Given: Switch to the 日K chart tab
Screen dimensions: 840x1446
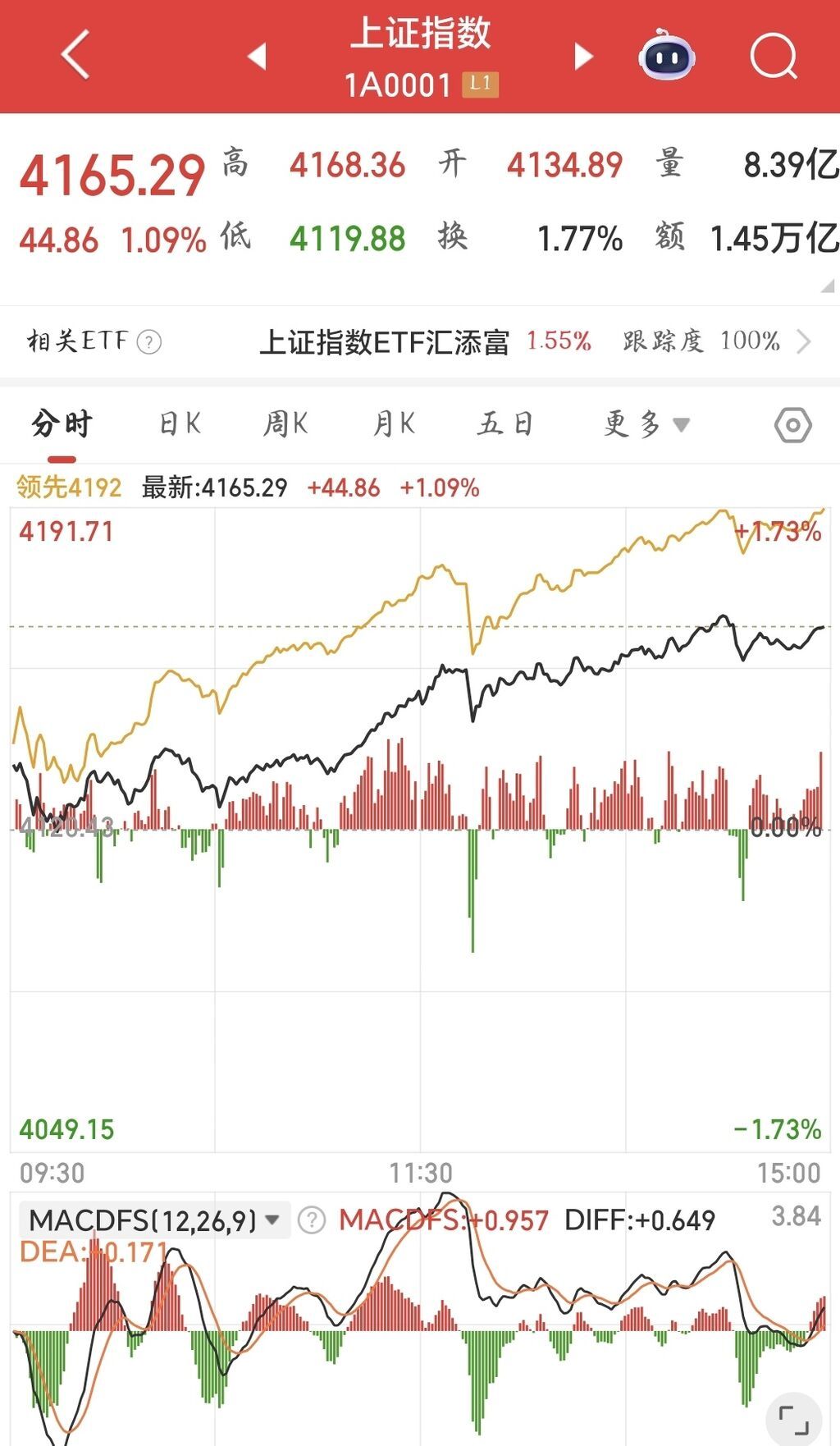Looking at the screenshot, I should (180, 424).
